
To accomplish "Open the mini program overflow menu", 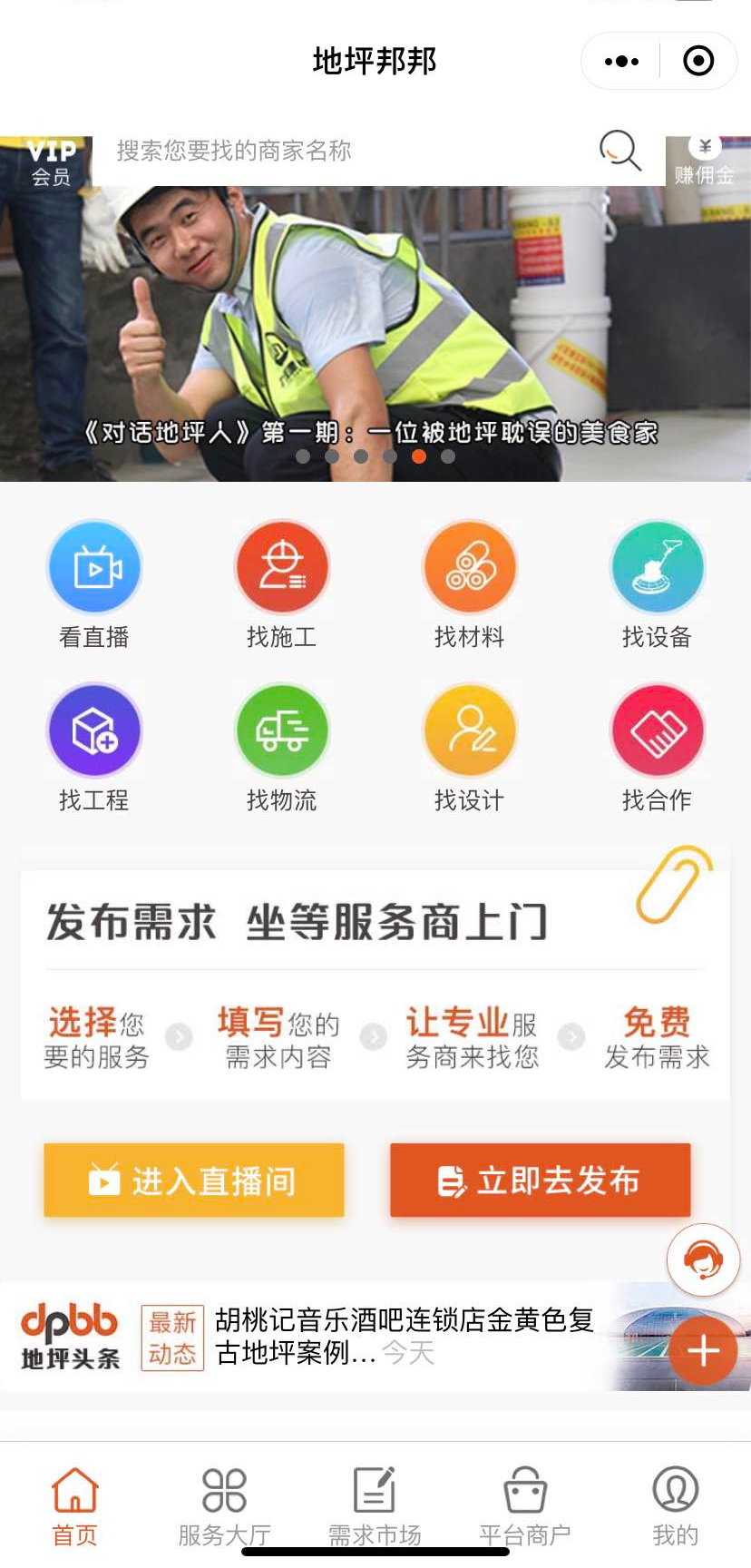I will click(x=621, y=62).
